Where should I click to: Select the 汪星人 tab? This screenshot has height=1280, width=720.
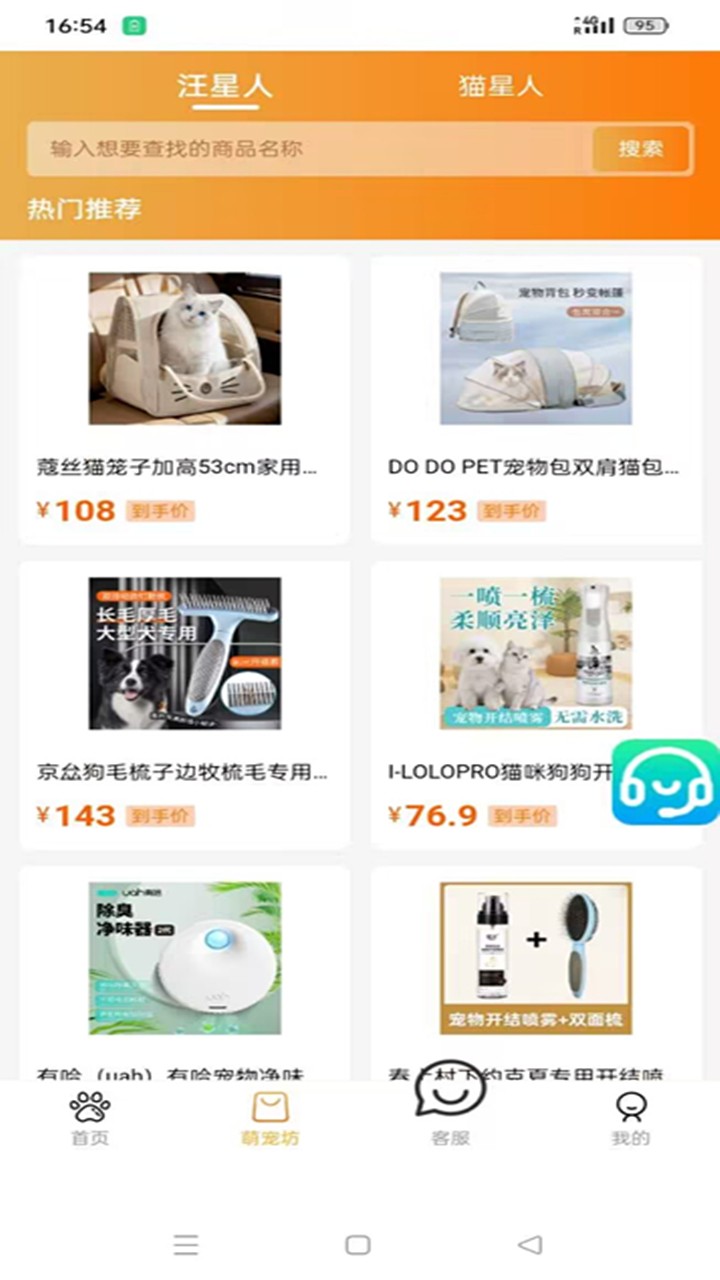[x=225, y=86]
